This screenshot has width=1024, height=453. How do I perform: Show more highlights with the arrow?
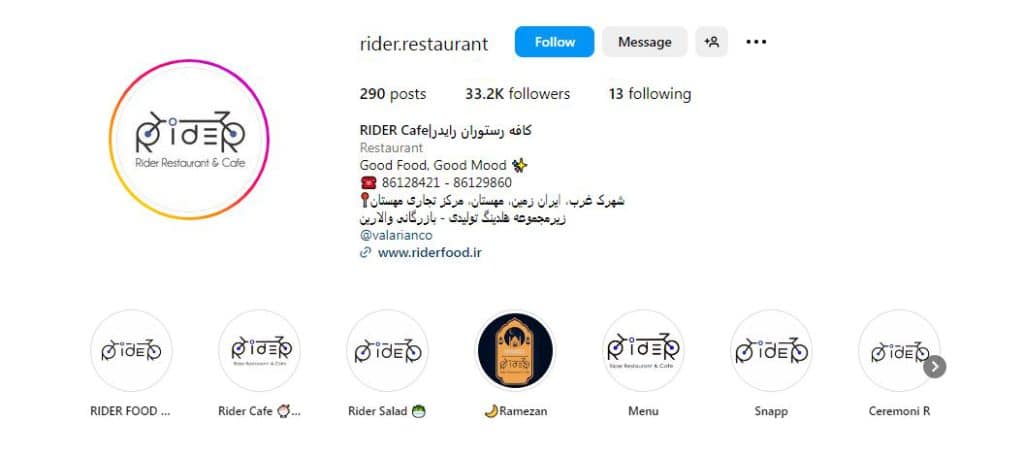tap(935, 366)
